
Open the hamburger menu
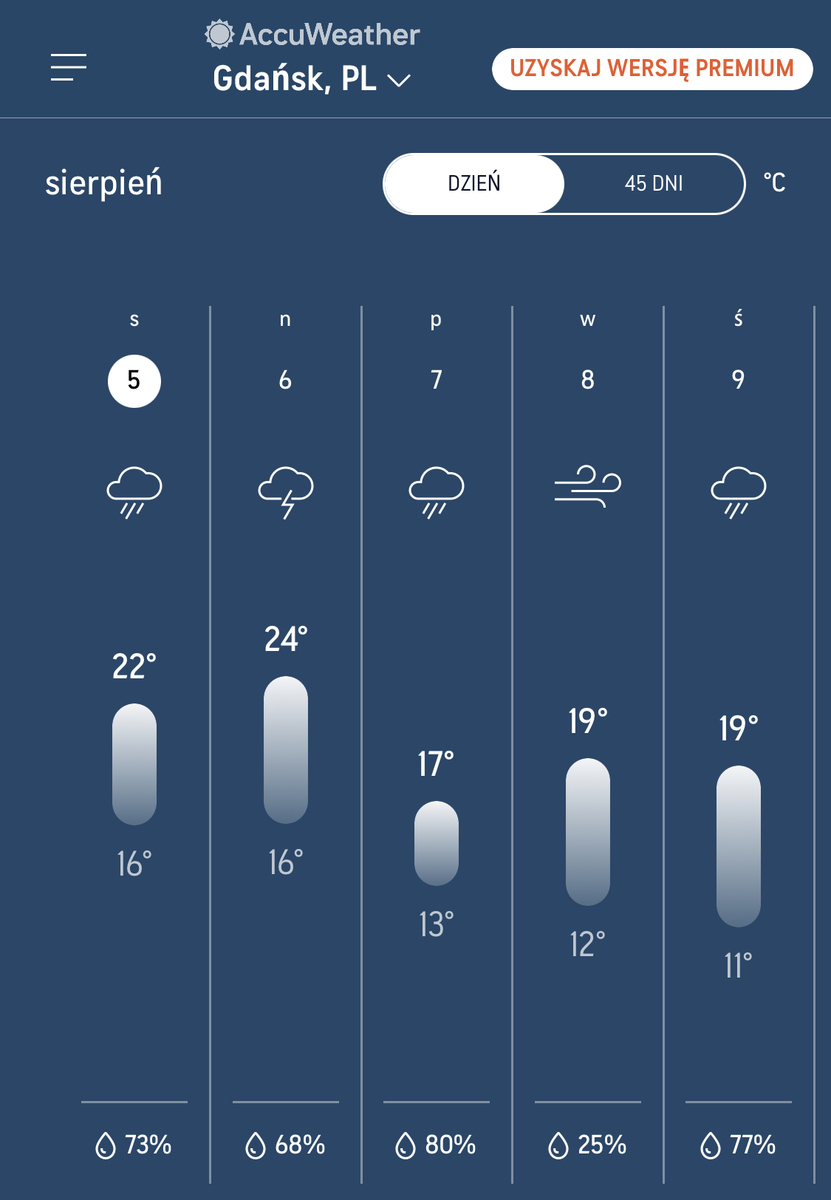[x=69, y=67]
